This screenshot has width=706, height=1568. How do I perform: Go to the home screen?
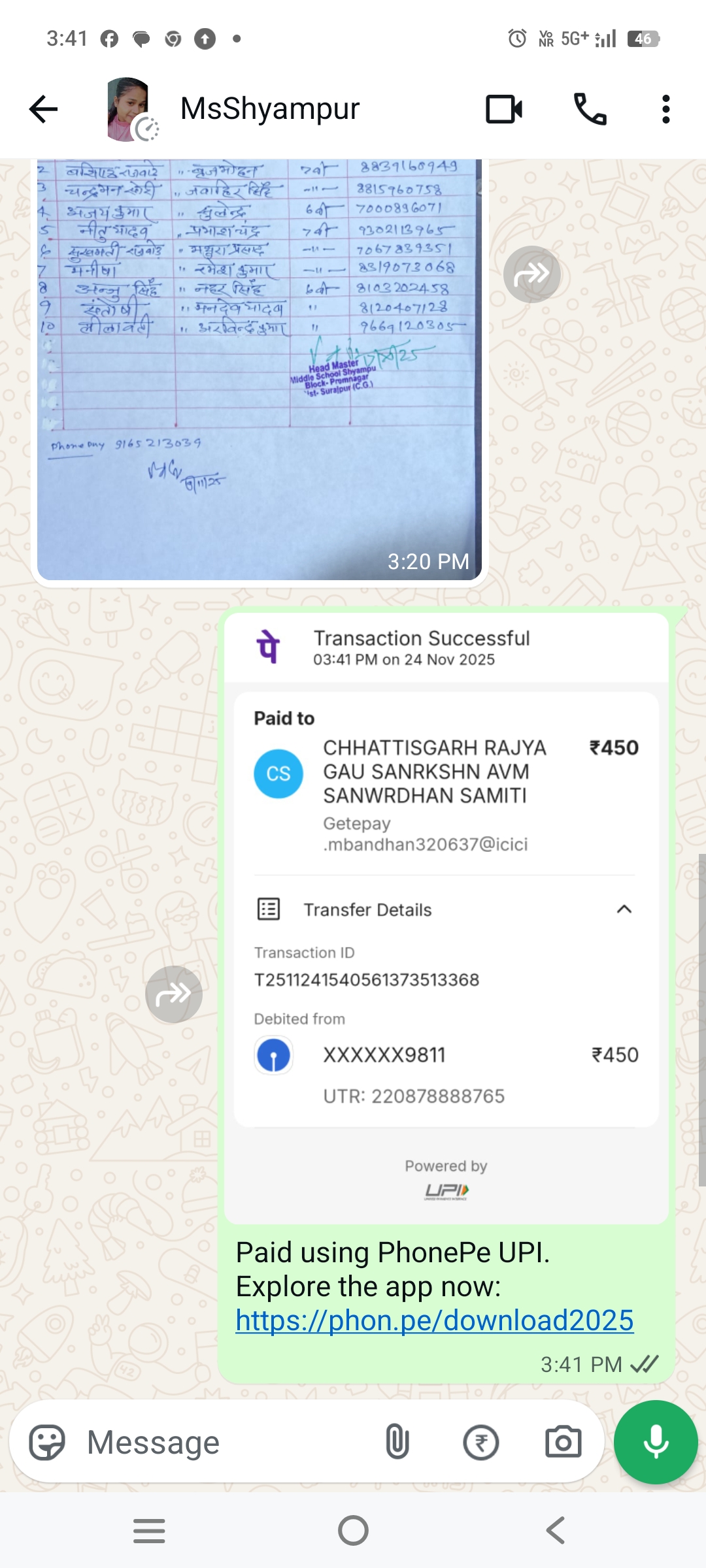(x=353, y=1530)
